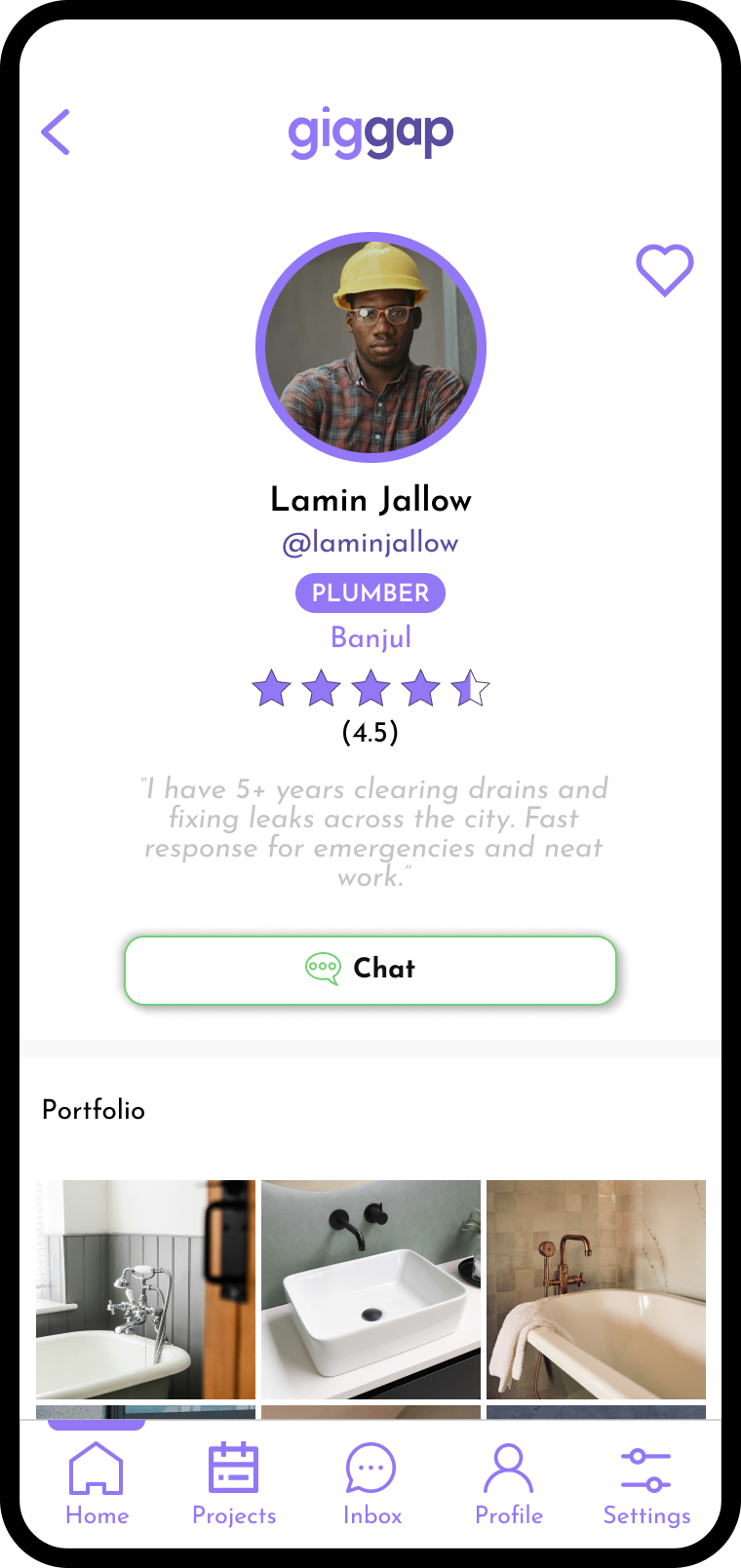The image size is (741, 1568).
Task: Favorite Lamin Jallow with the heart icon
Action: coord(665,269)
